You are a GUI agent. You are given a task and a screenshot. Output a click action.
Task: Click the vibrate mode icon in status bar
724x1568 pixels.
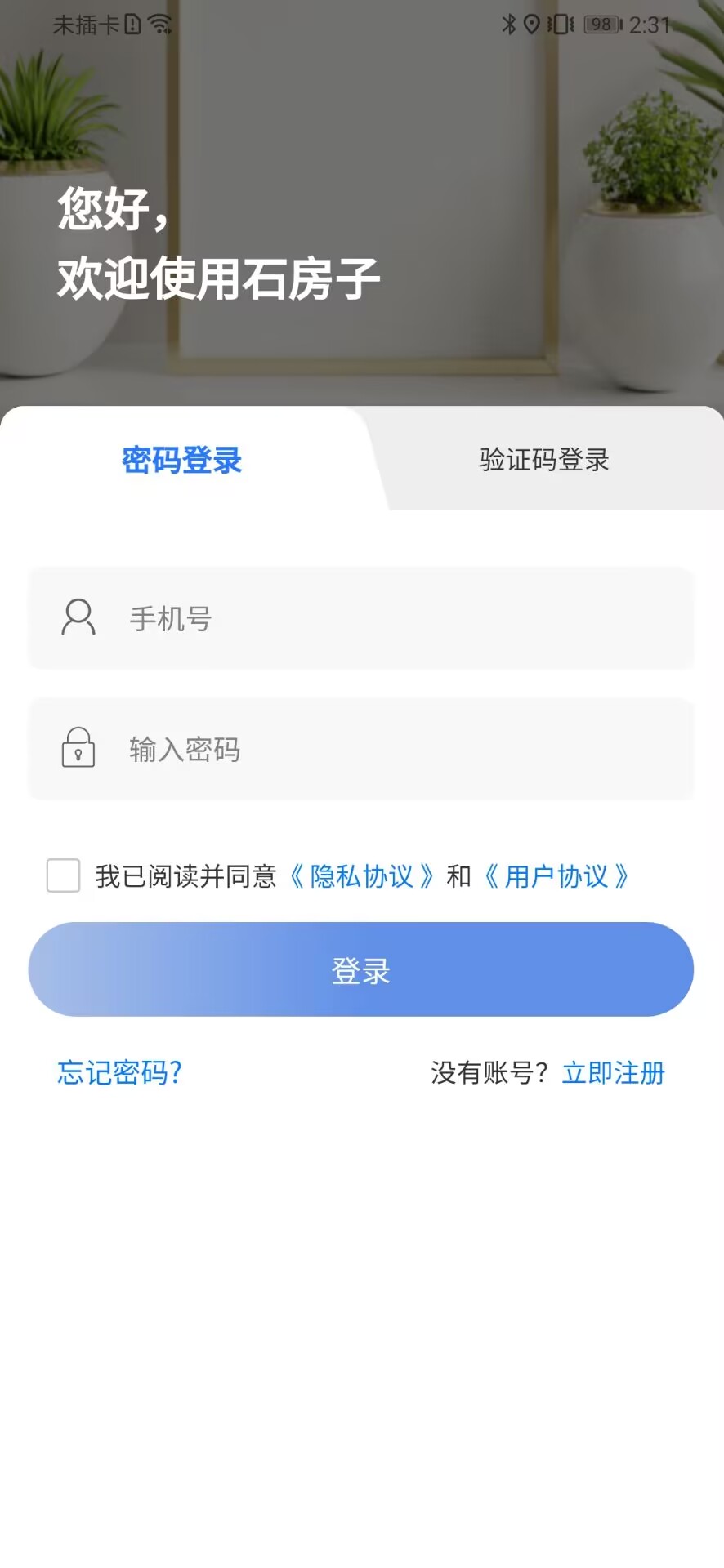tap(562, 24)
